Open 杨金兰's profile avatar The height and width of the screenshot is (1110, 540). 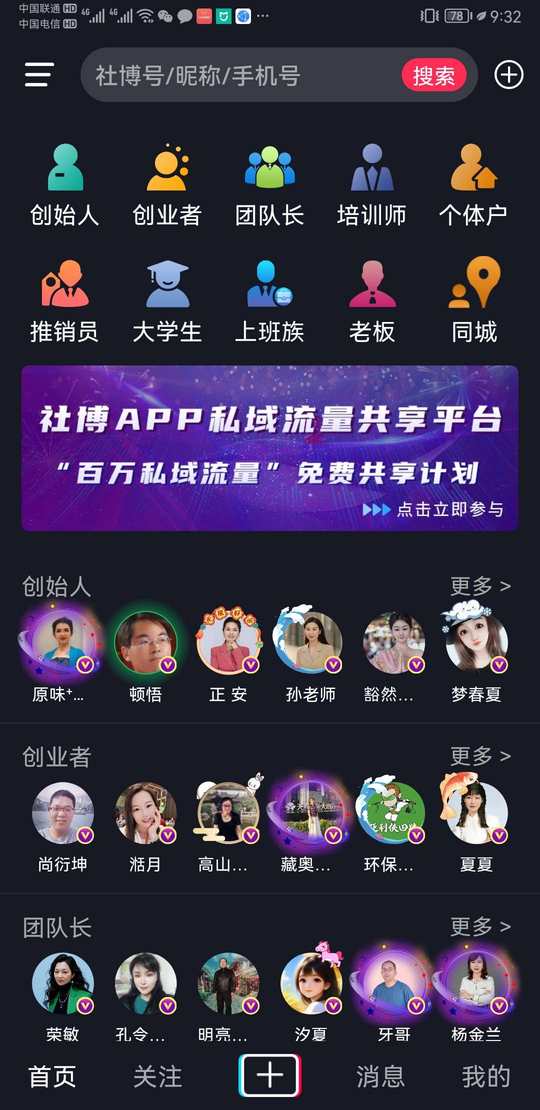point(476,983)
